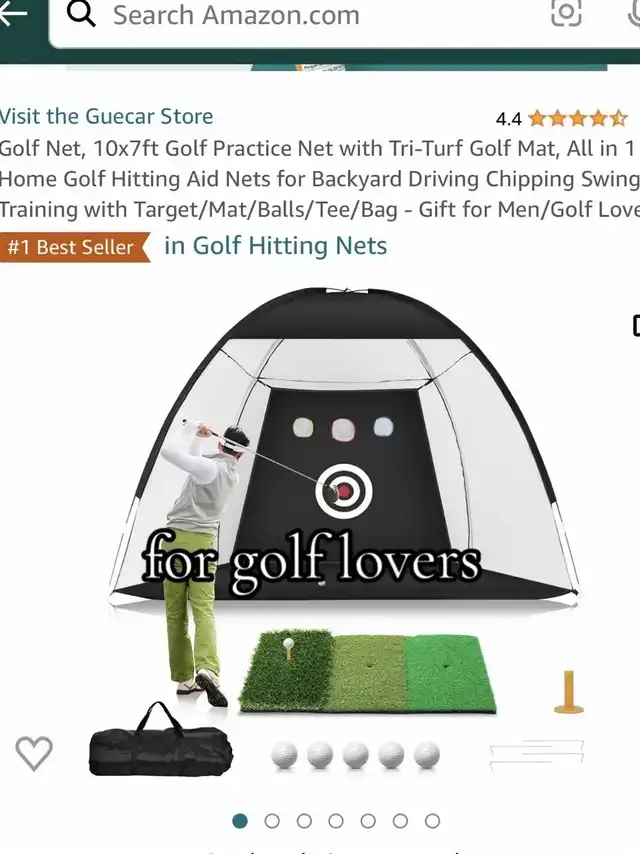
Task: Go back with the arrow icon
Action: tap(12, 15)
